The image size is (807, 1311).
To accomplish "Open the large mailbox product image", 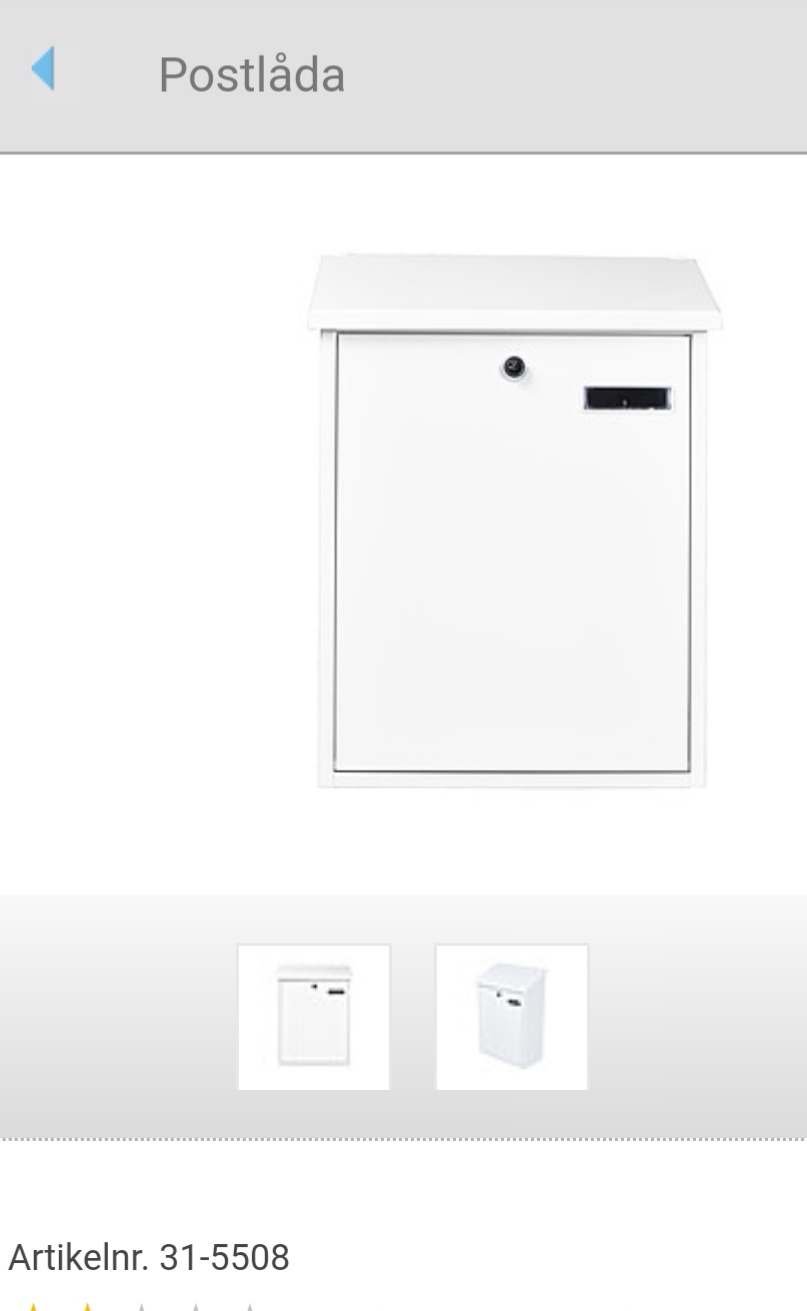I will pos(515,521).
